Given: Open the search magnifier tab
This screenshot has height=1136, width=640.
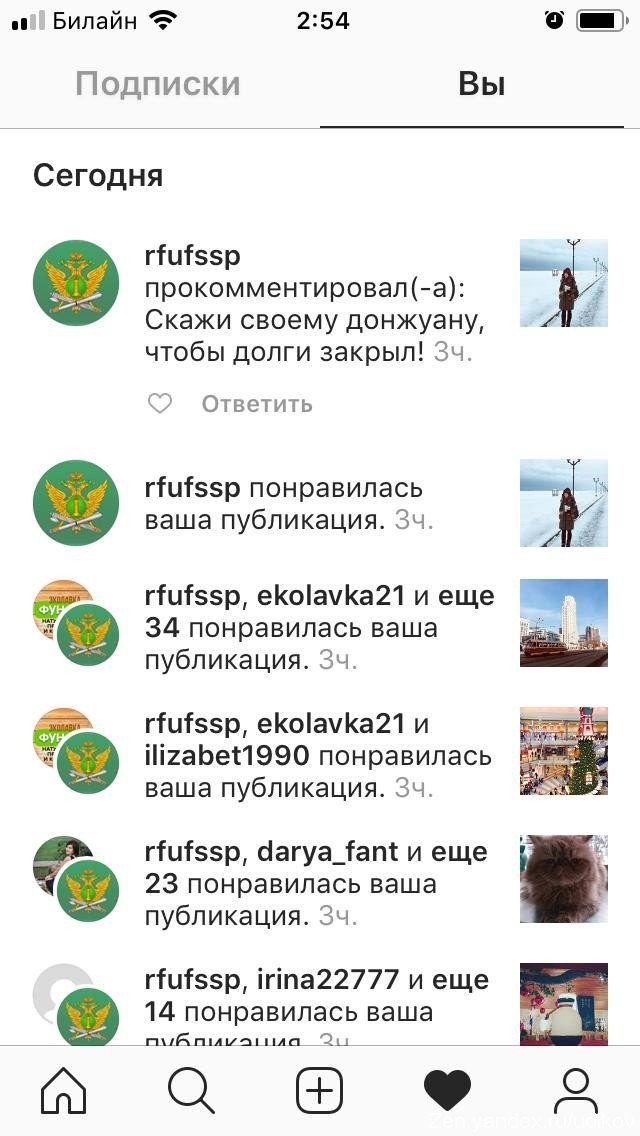Looking at the screenshot, I should [191, 1090].
